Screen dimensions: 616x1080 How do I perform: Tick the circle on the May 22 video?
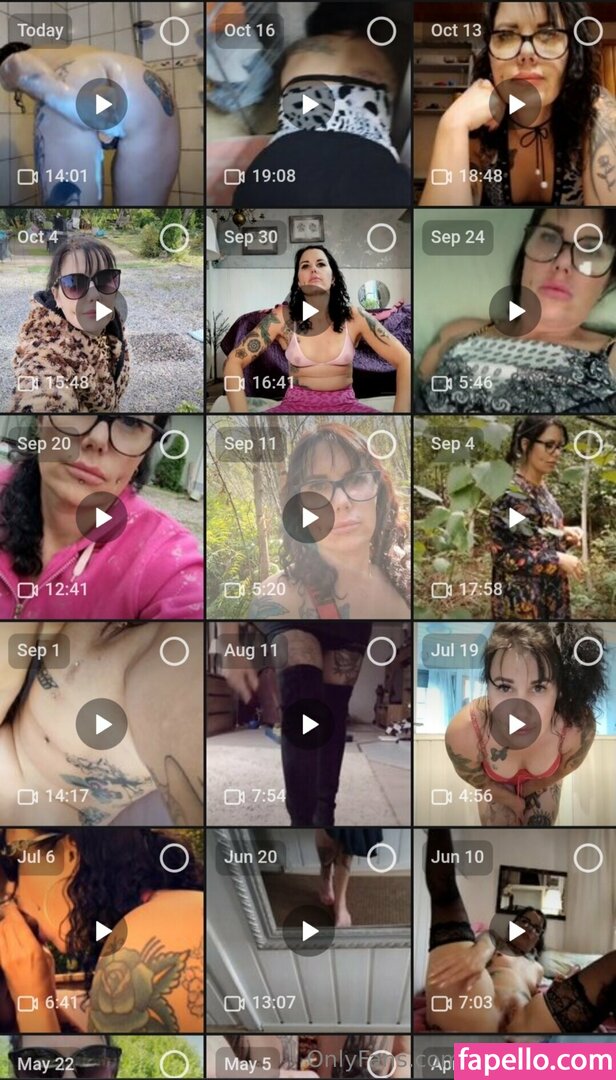tap(174, 1064)
